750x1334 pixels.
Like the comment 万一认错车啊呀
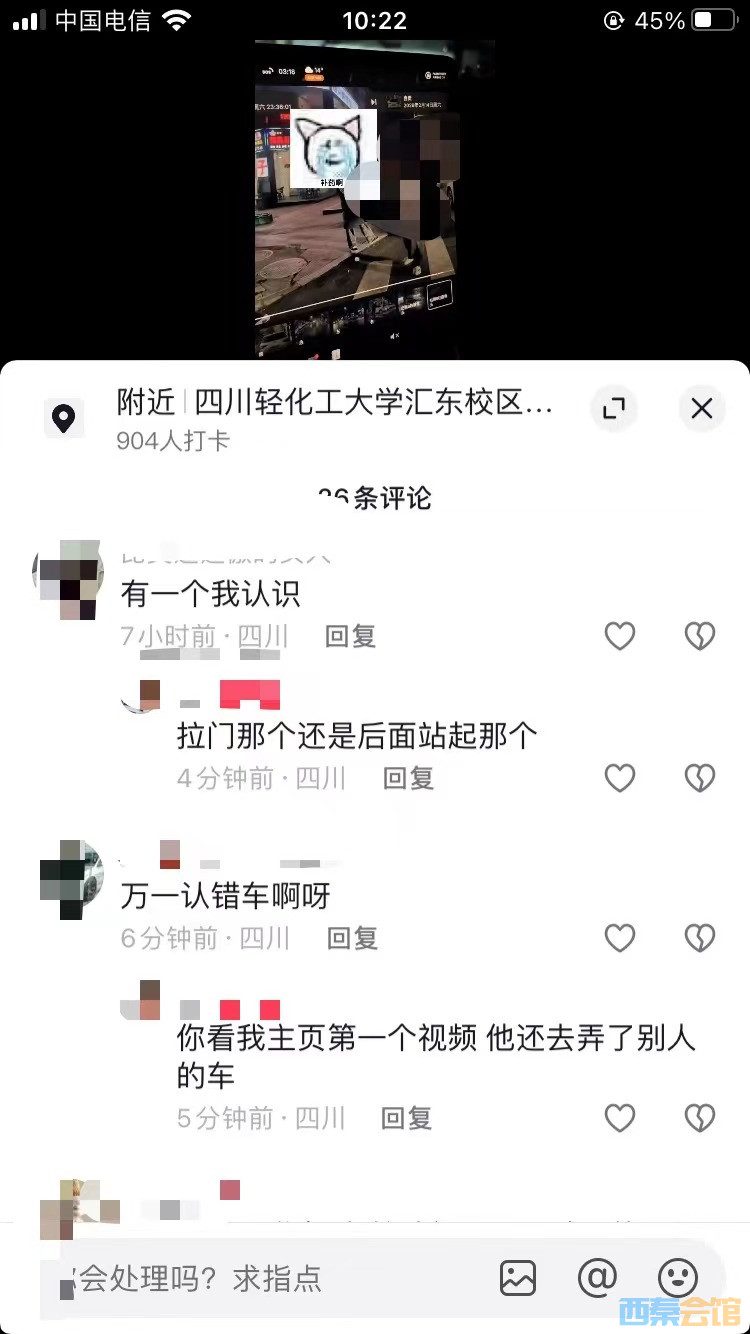pos(620,937)
